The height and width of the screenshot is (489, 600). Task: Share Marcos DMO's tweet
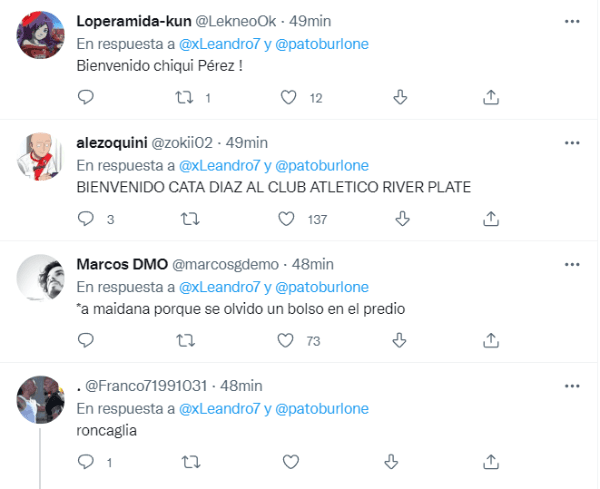491,341
